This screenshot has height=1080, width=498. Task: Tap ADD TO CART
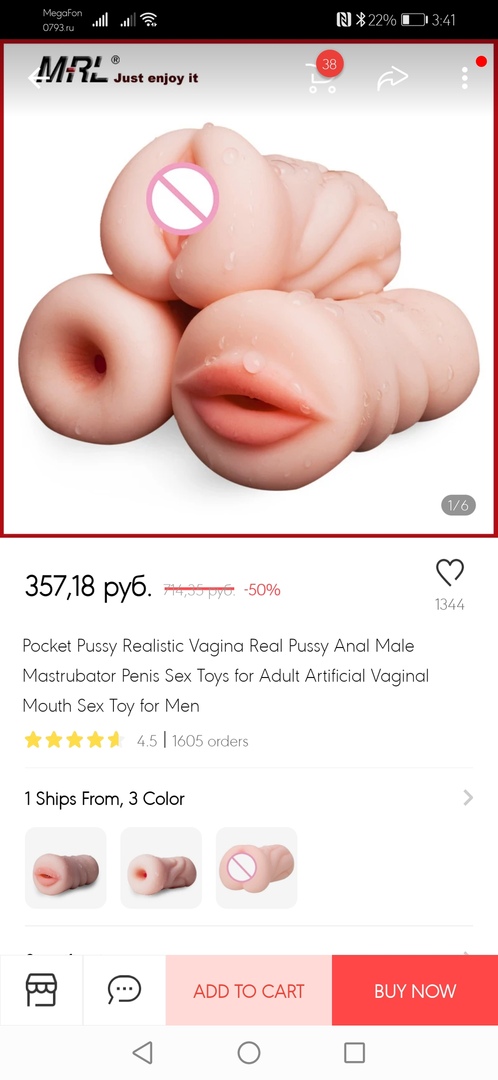pos(249,990)
